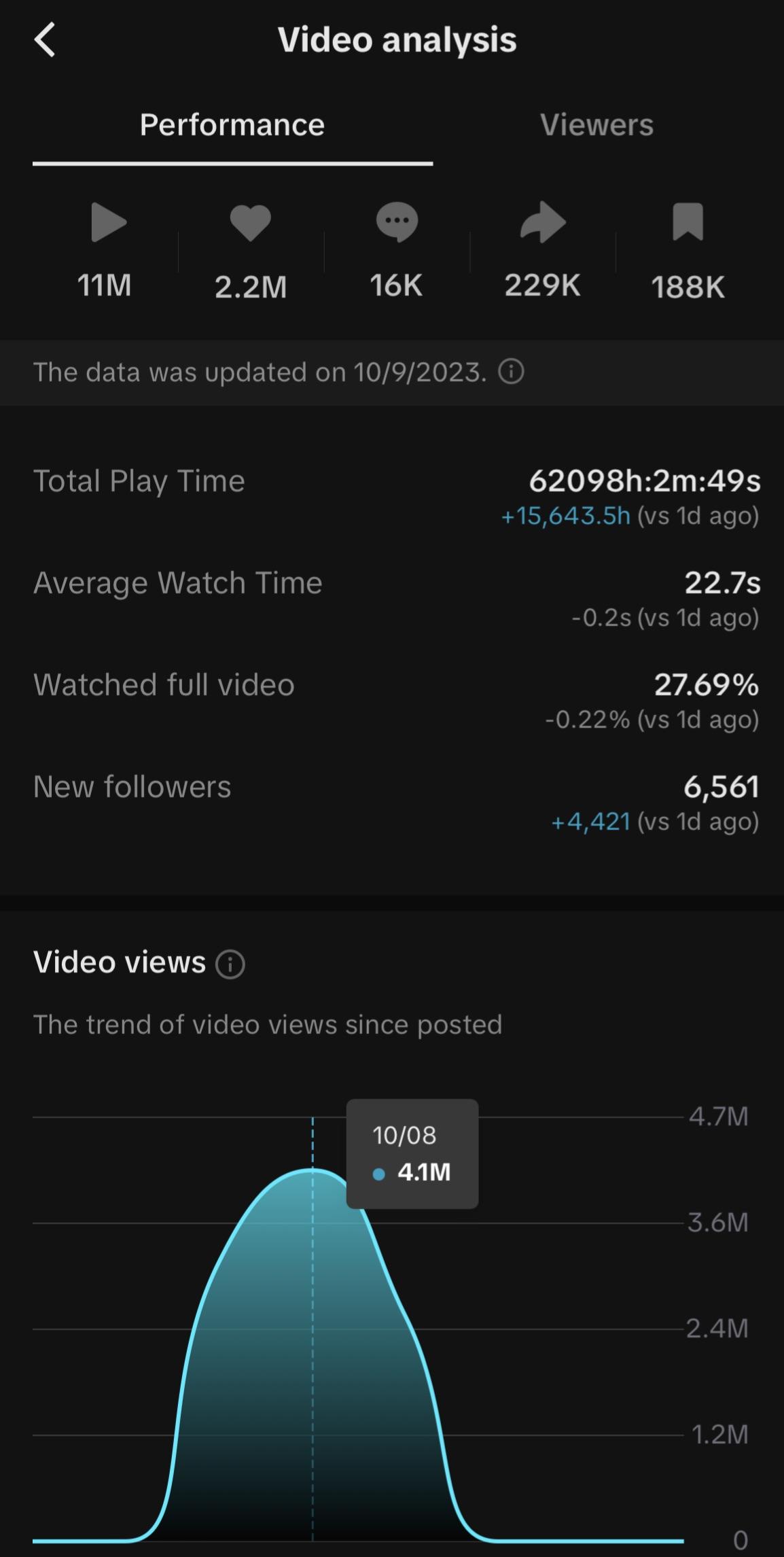
Task: Open info icon beside data updated date
Action: [x=511, y=372]
